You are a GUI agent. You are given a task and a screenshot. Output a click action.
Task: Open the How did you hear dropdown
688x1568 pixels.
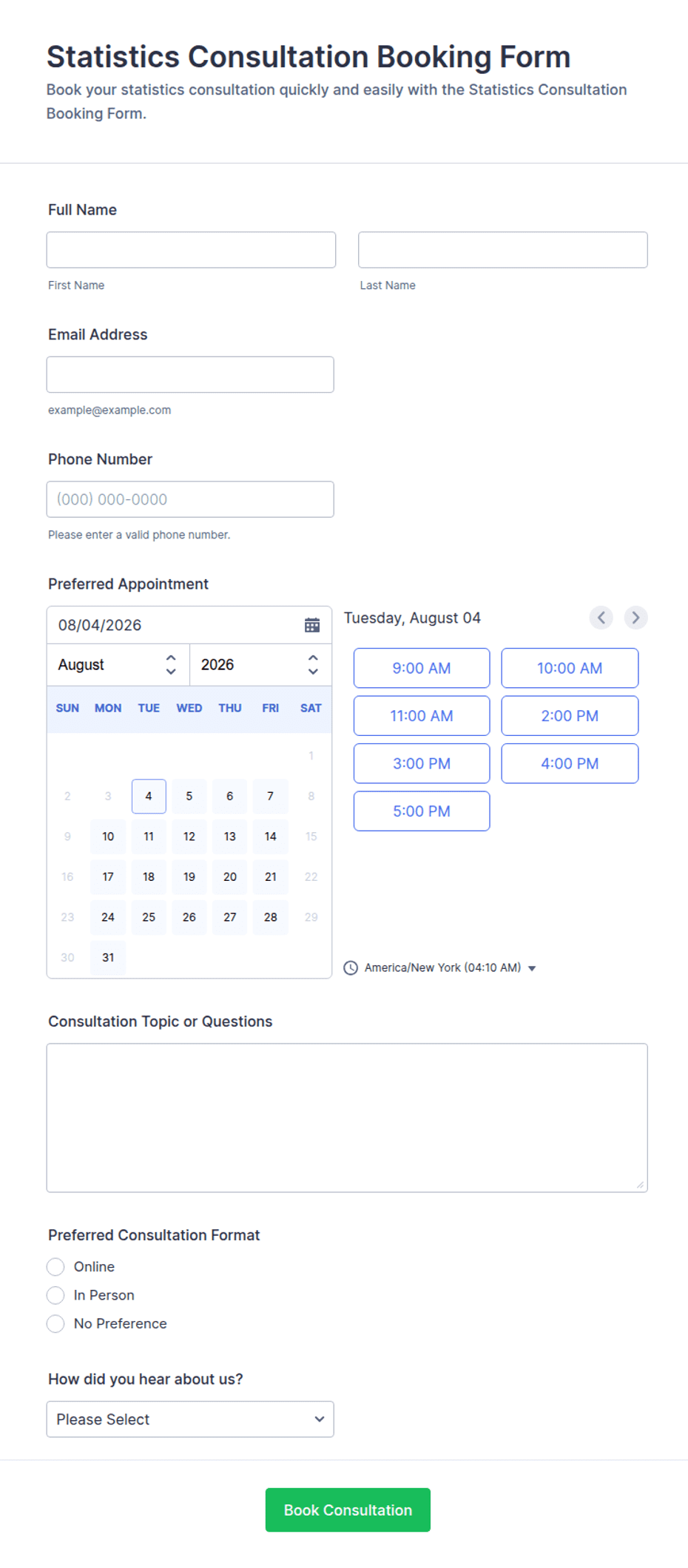[x=190, y=1419]
